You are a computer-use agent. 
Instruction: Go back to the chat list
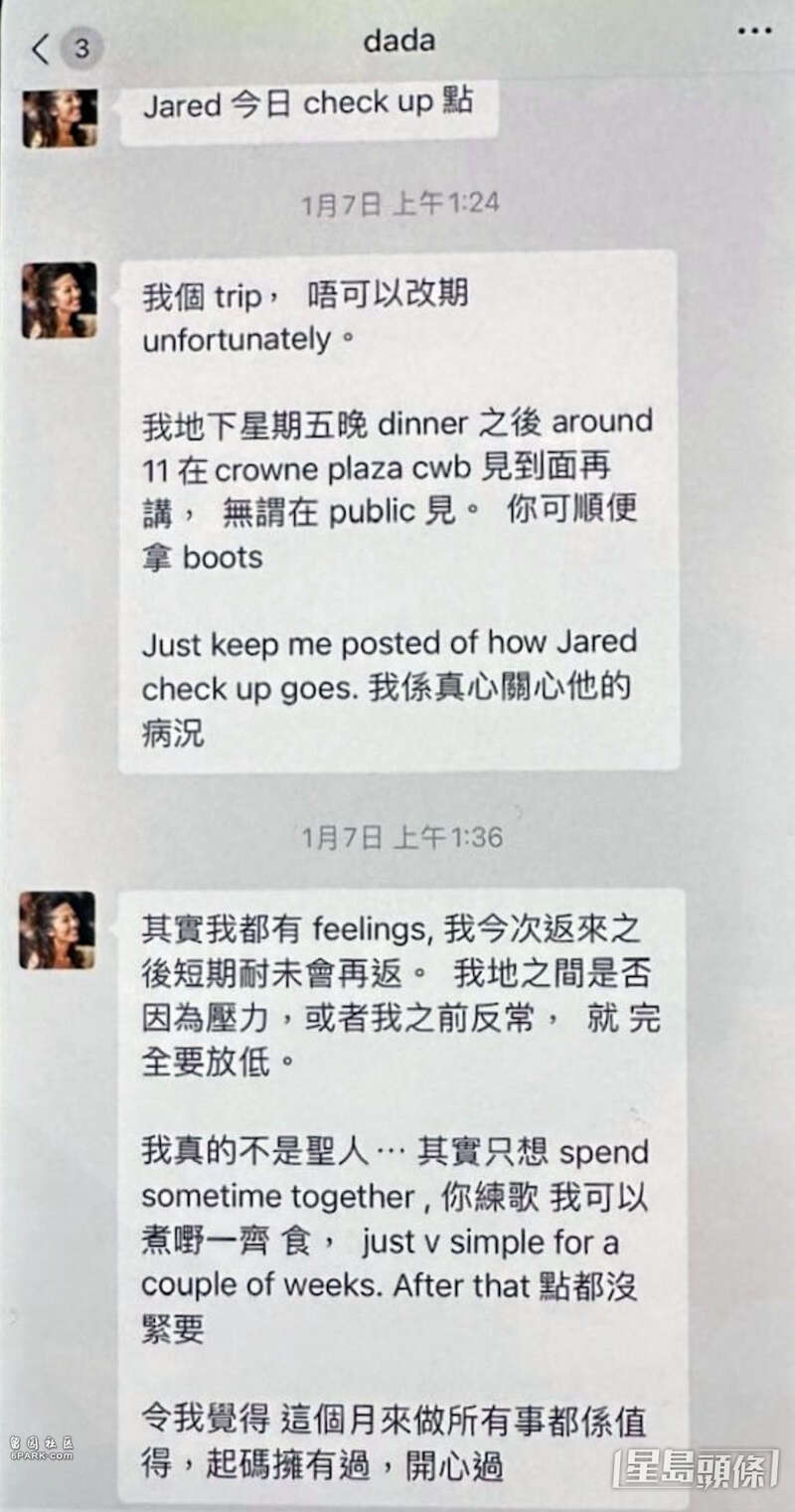(40, 49)
